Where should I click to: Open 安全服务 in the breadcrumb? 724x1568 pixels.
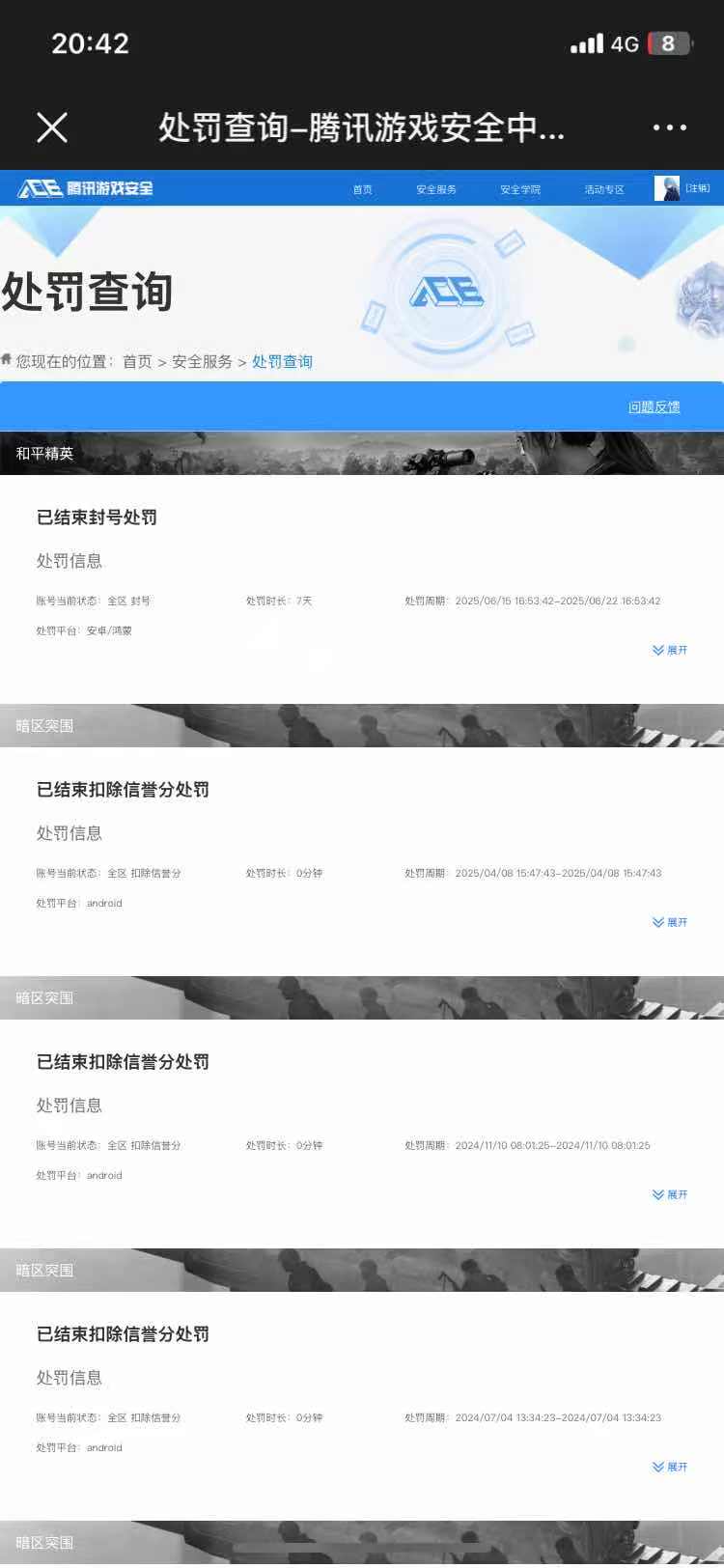(202, 361)
